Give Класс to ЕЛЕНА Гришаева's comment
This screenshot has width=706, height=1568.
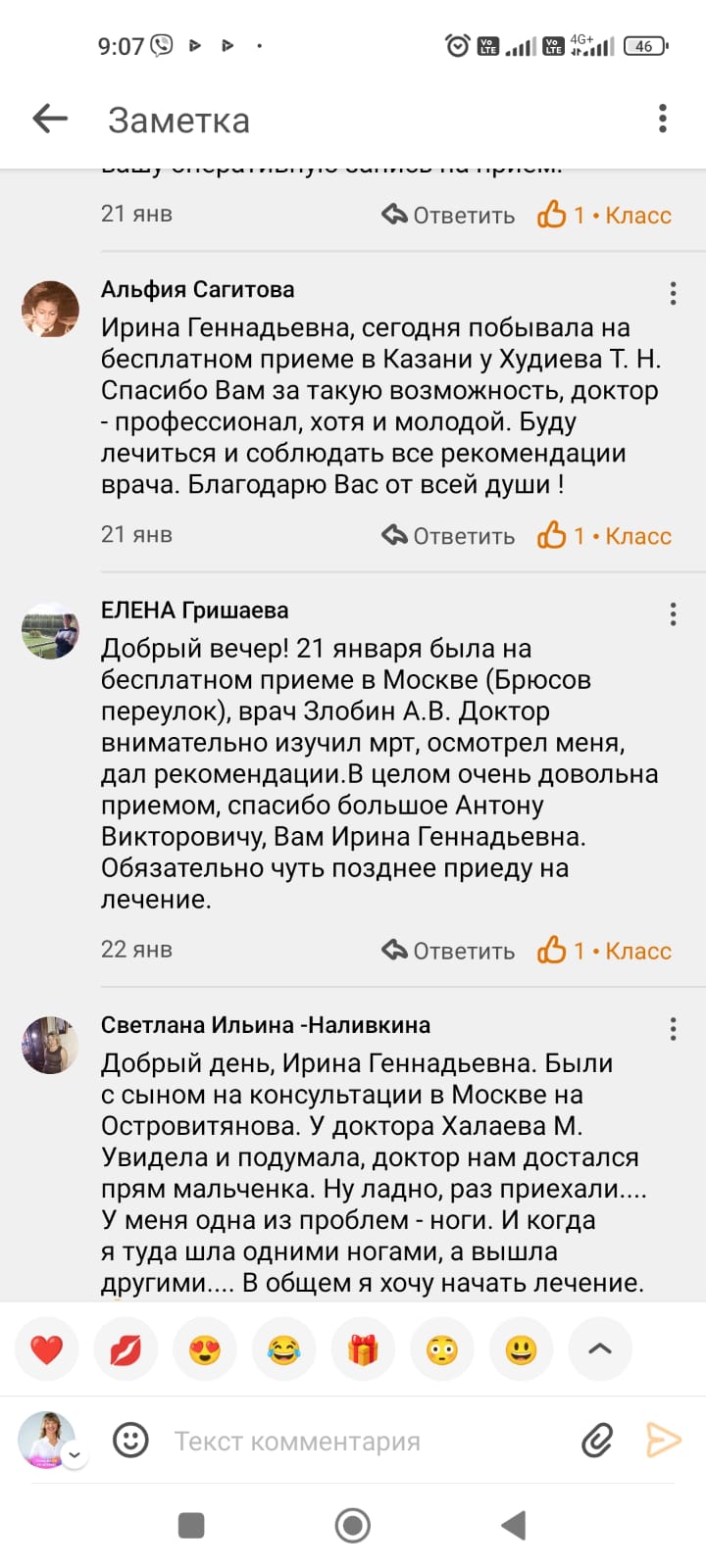(x=605, y=951)
